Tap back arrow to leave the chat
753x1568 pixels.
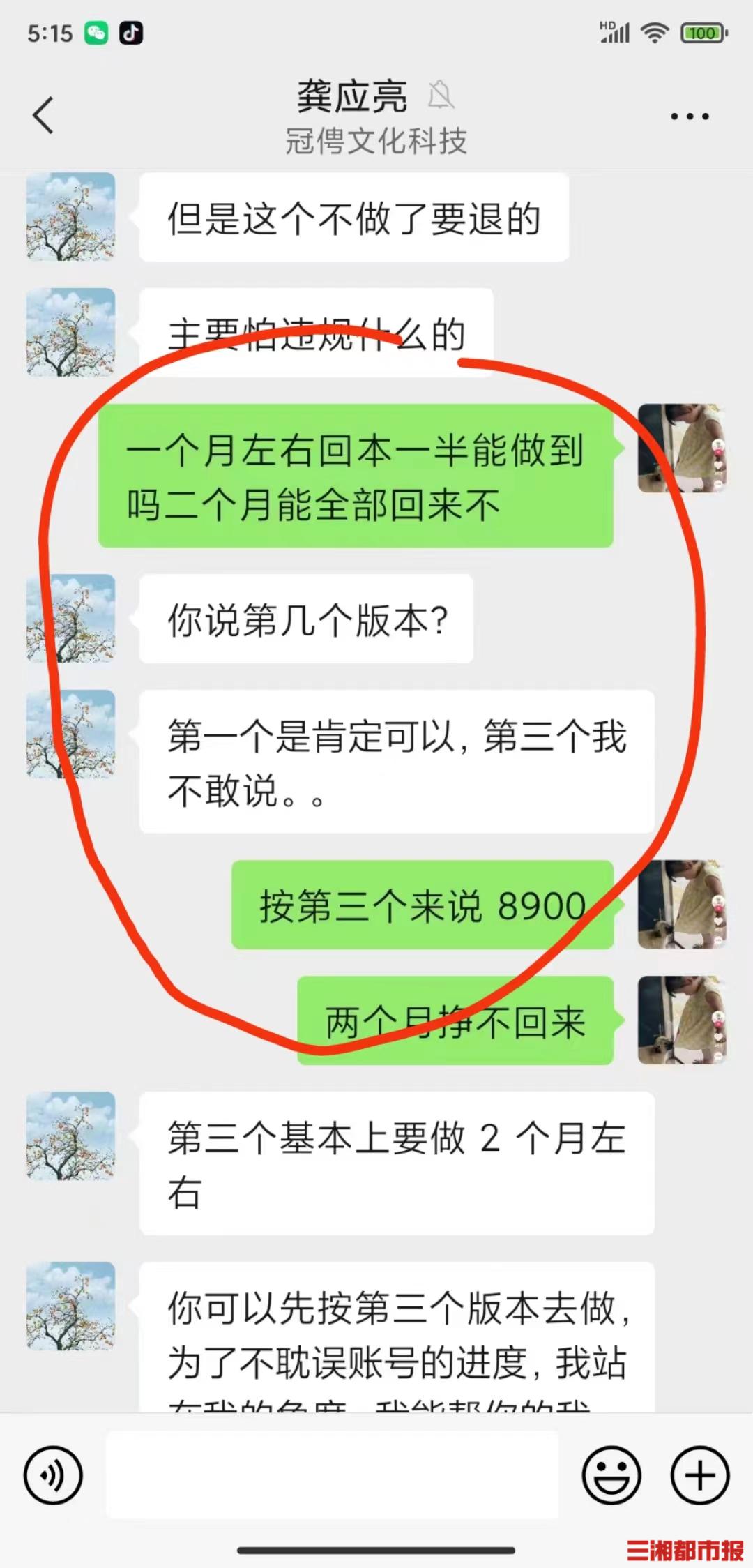[x=43, y=115]
